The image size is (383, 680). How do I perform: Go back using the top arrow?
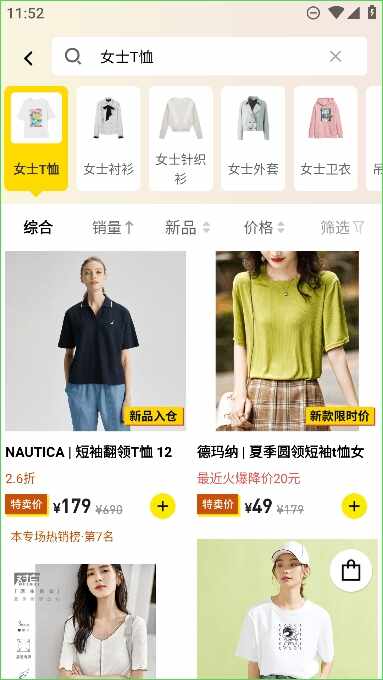point(29,58)
